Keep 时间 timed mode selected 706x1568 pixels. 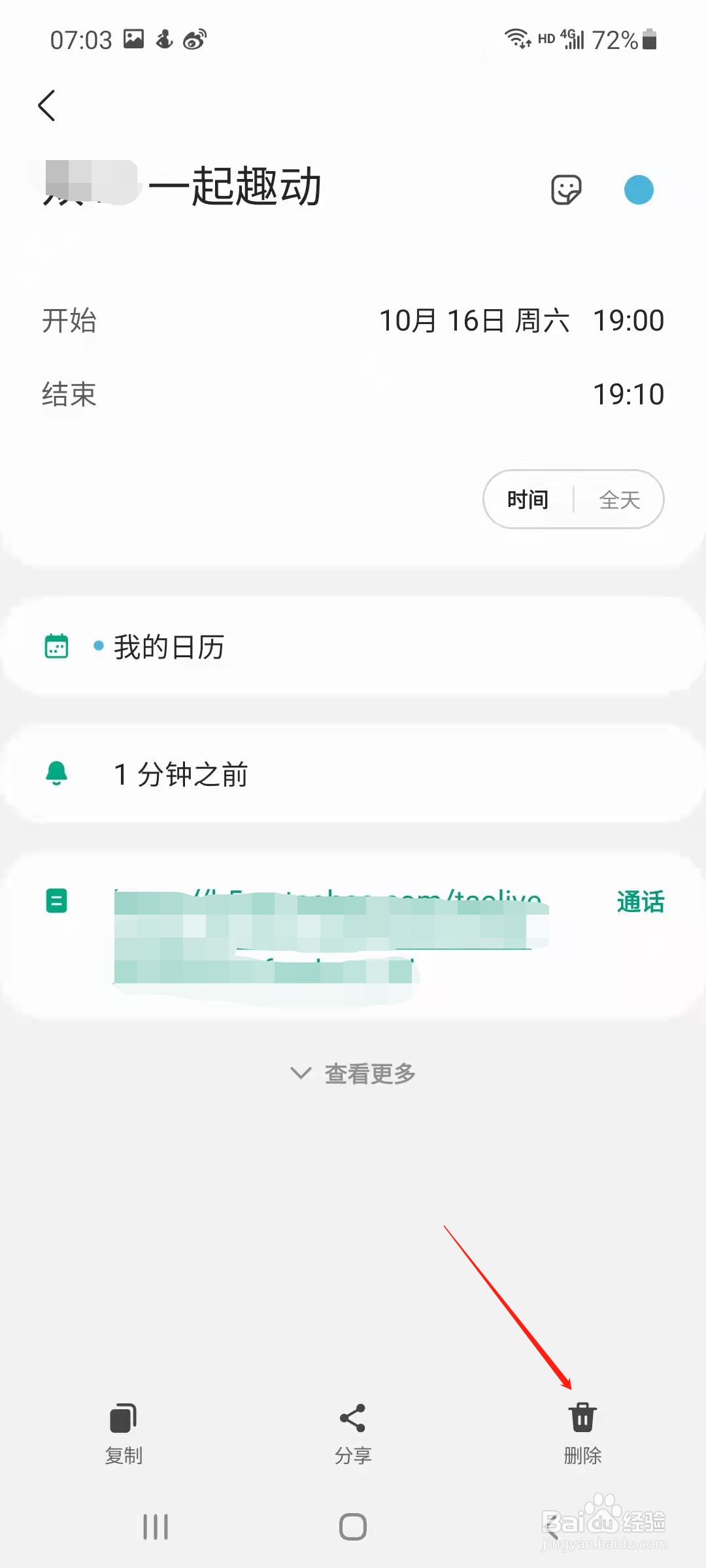pyautogui.click(x=527, y=500)
